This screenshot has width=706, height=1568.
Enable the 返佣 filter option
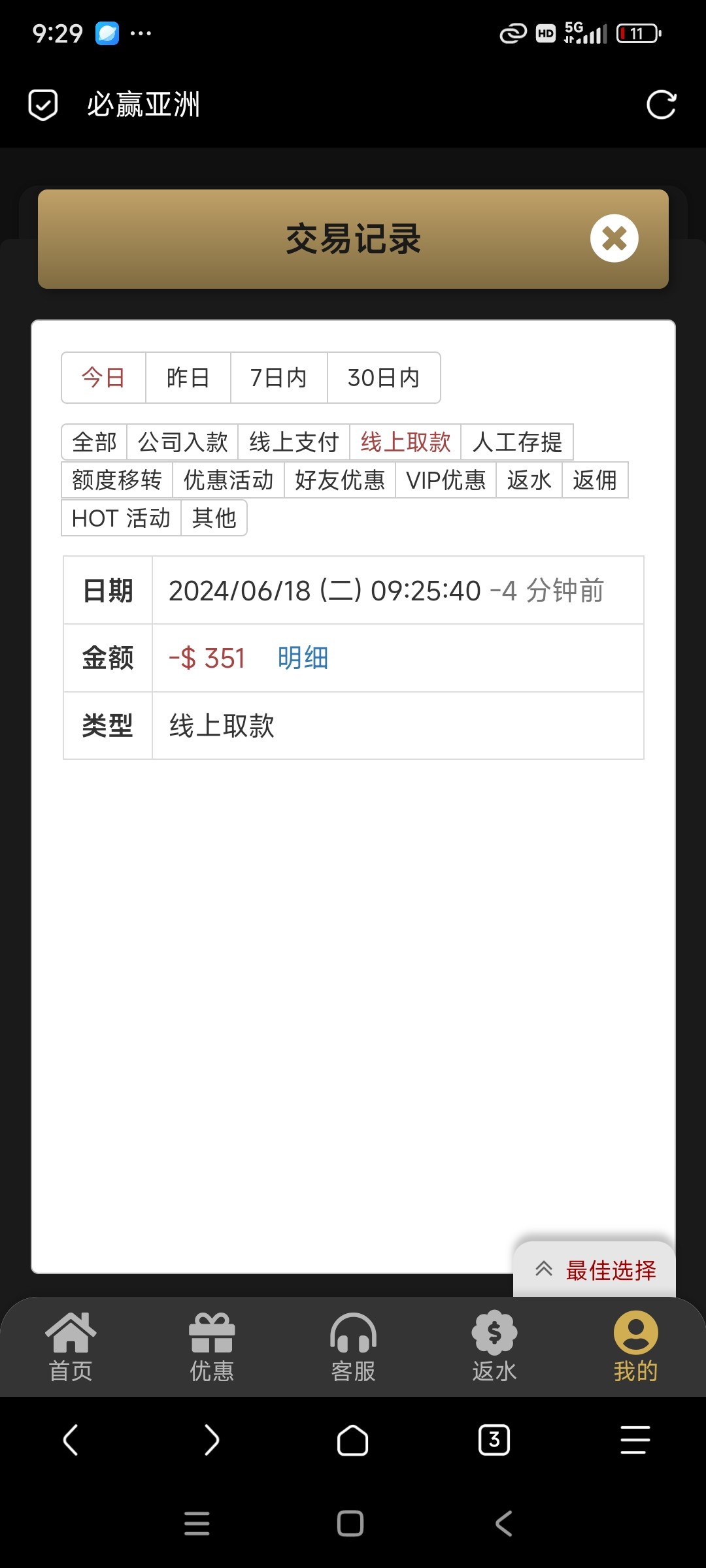596,480
